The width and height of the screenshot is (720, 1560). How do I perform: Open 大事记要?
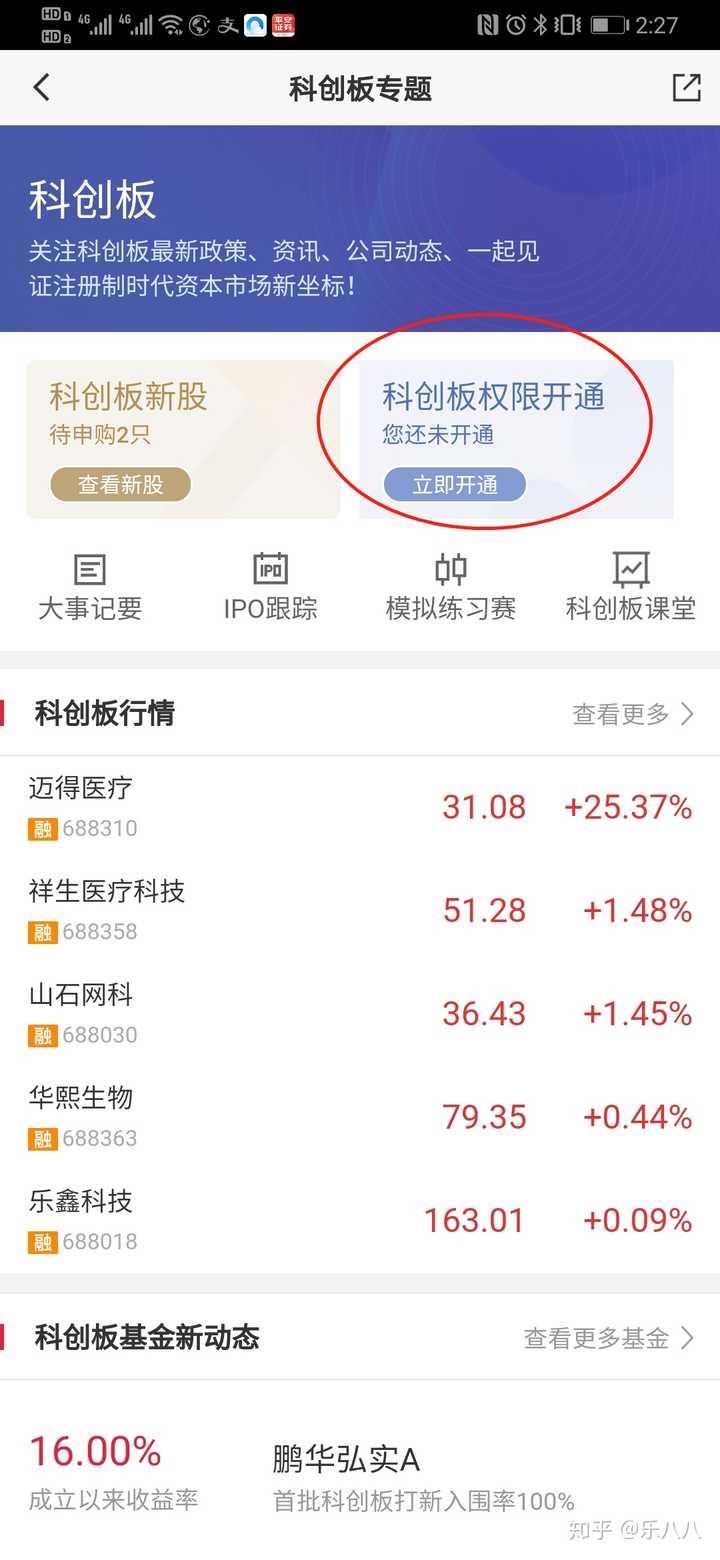point(90,586)
